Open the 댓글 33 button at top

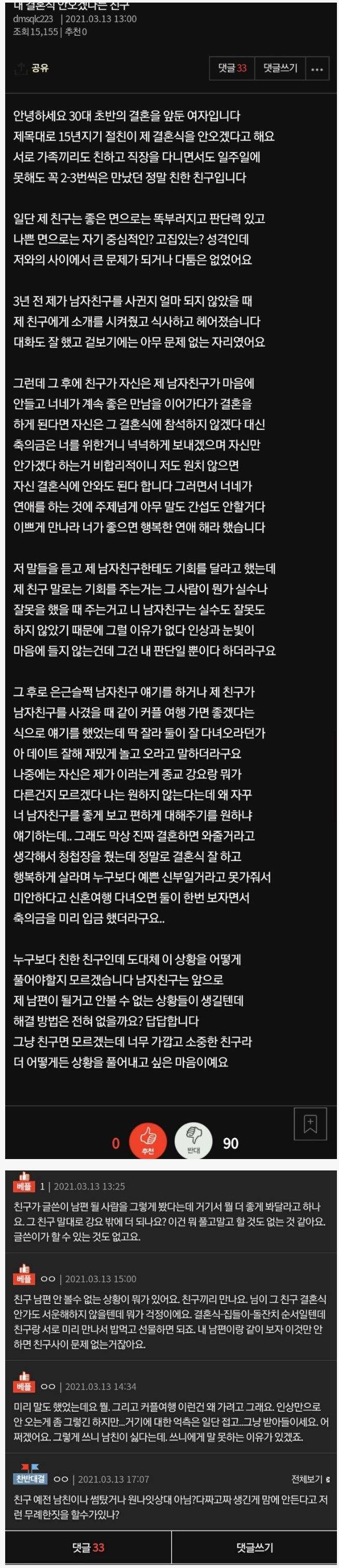(232, 68)
